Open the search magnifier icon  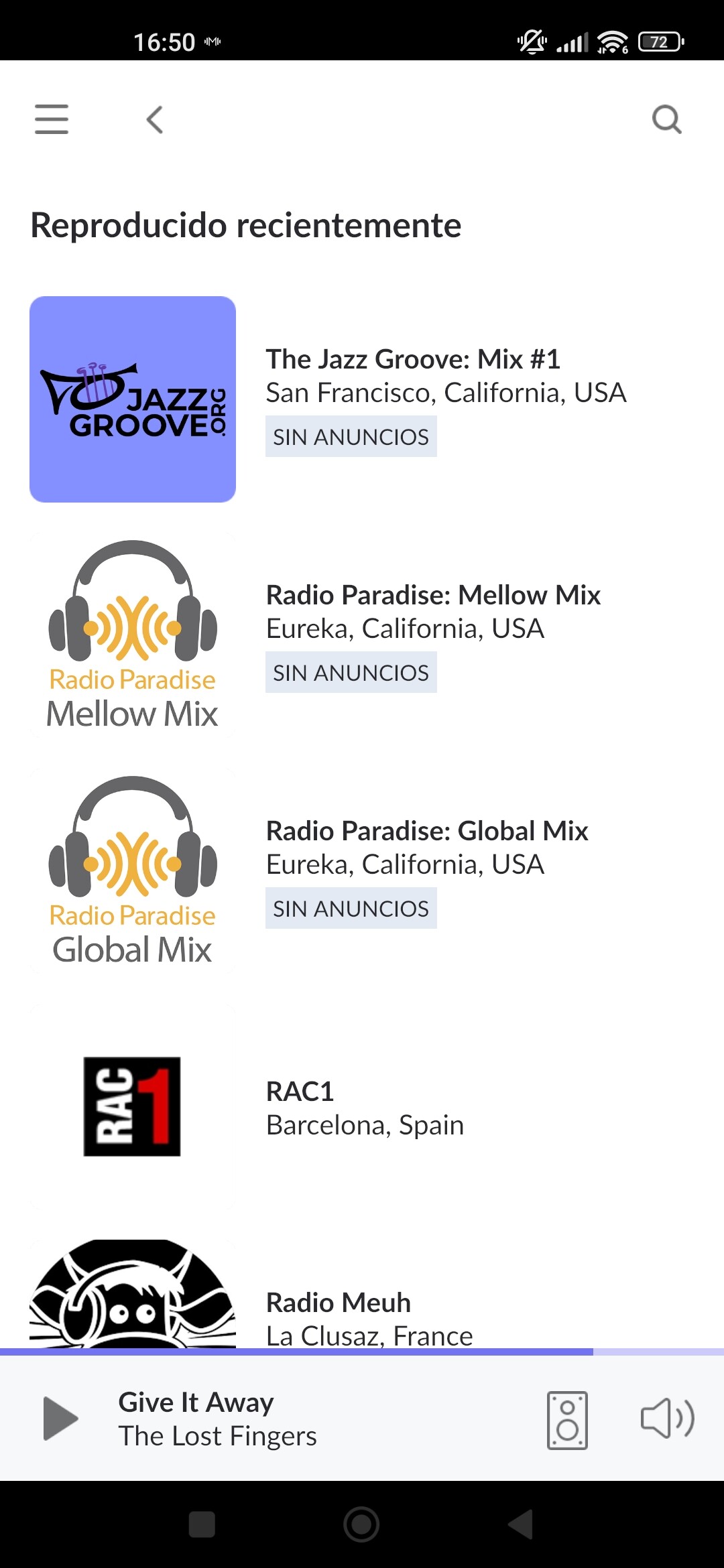click(666, 120)
